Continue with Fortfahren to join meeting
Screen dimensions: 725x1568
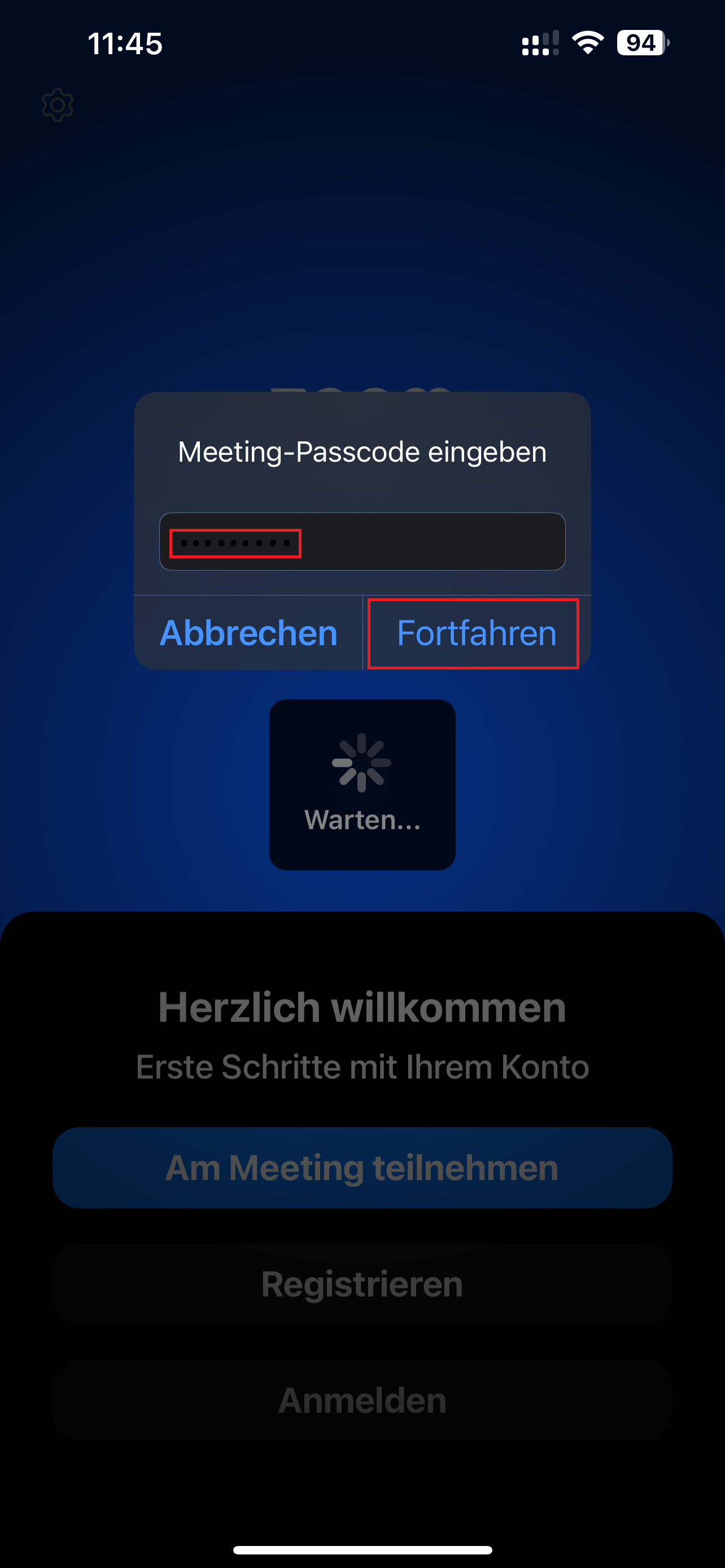click(x=476, y=633)
